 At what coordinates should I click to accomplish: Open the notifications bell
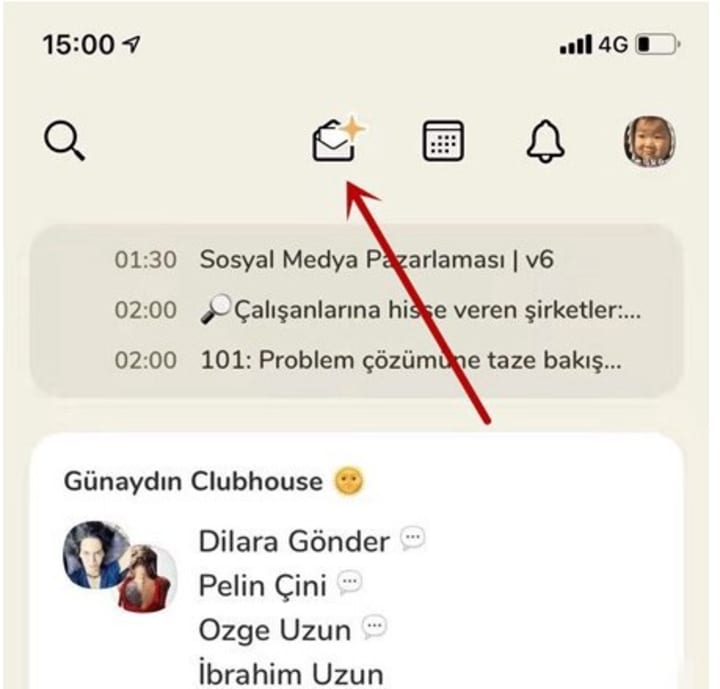(x=546, y=141)
